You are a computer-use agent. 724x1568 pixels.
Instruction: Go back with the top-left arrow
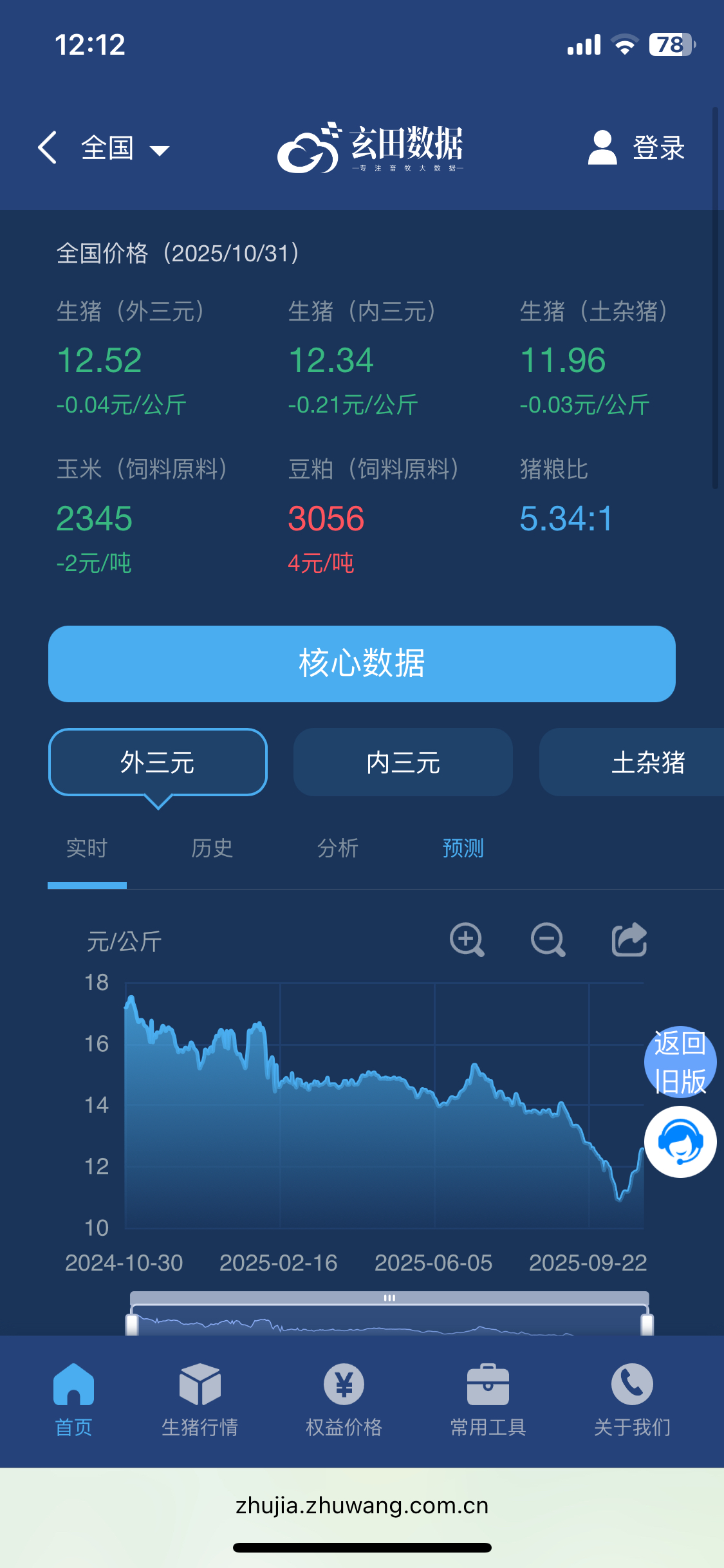coord(48,147)
